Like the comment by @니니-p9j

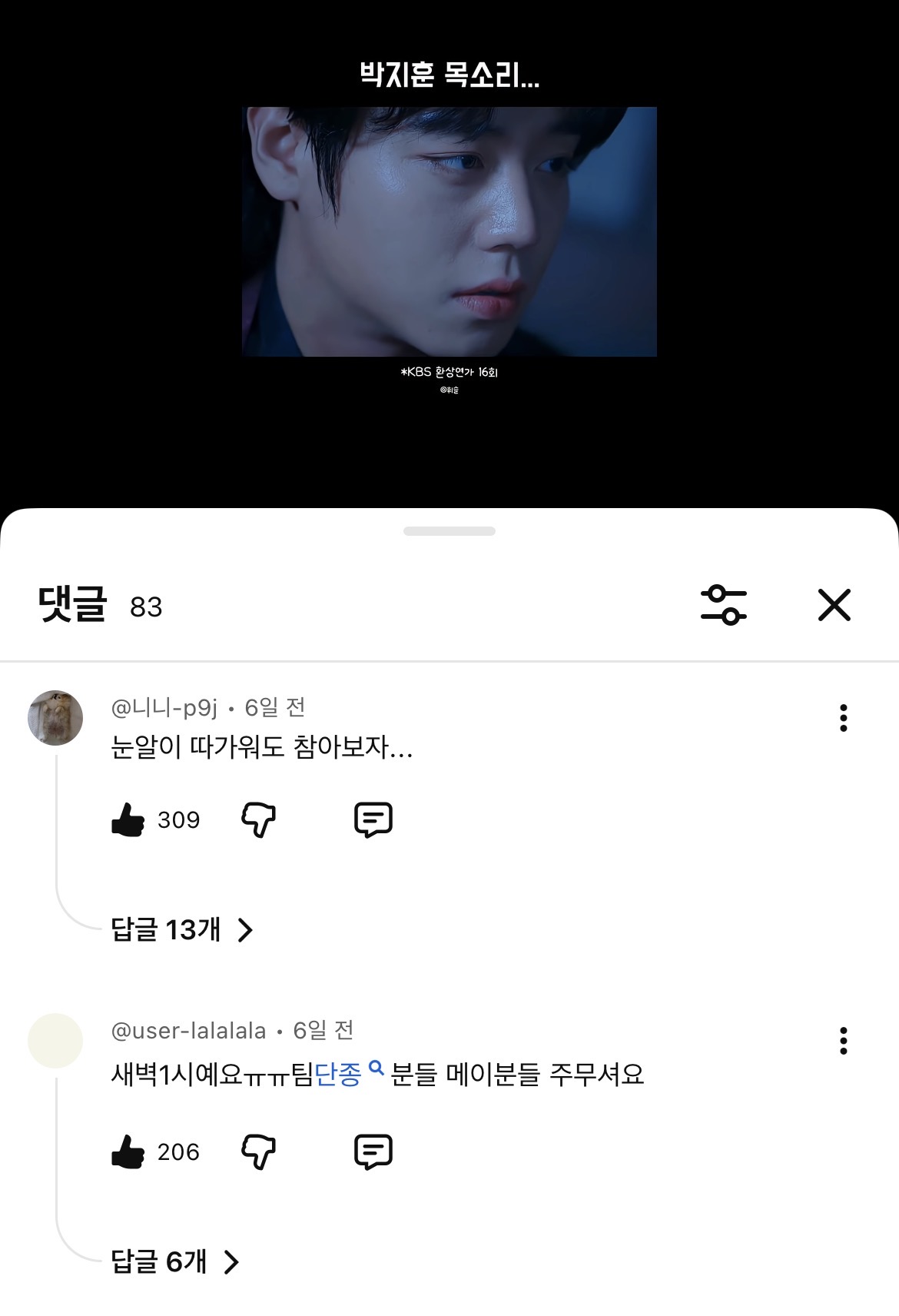click(128, 819)
